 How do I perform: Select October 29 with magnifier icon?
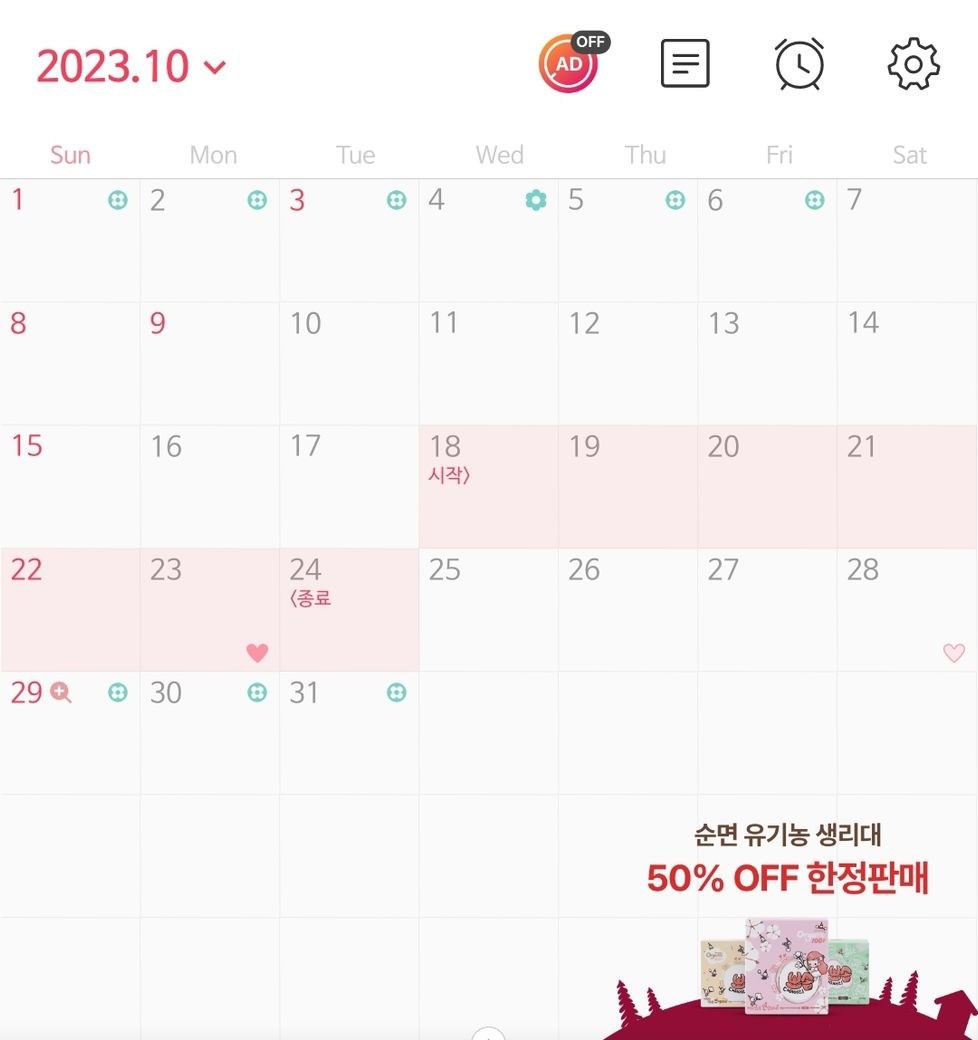(x=70, y=733)
